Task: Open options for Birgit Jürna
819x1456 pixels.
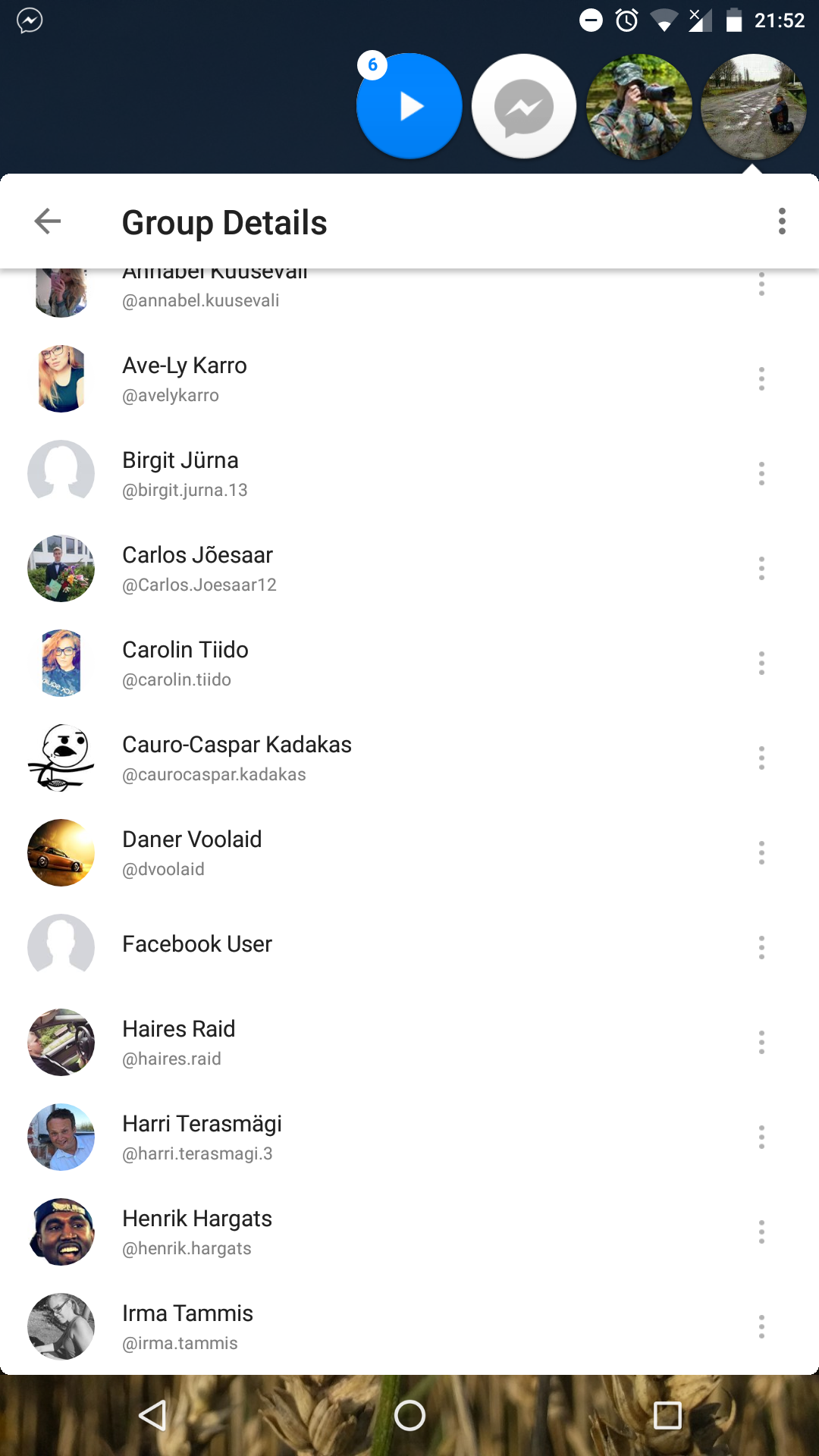Action: 761,474
